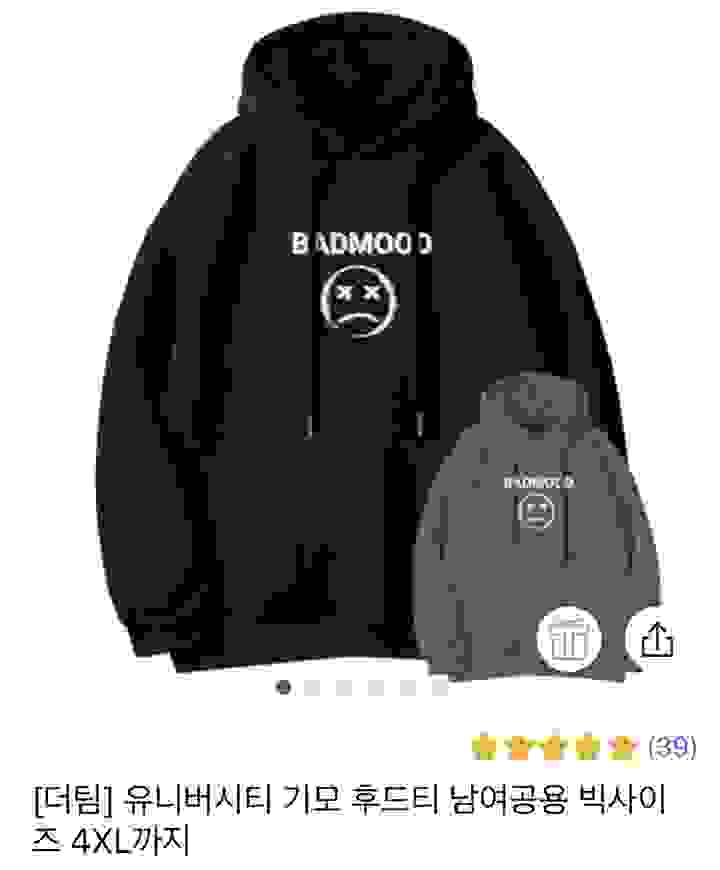
Task: Open the 39 customer reviews
Action: [x=672, y=746]
